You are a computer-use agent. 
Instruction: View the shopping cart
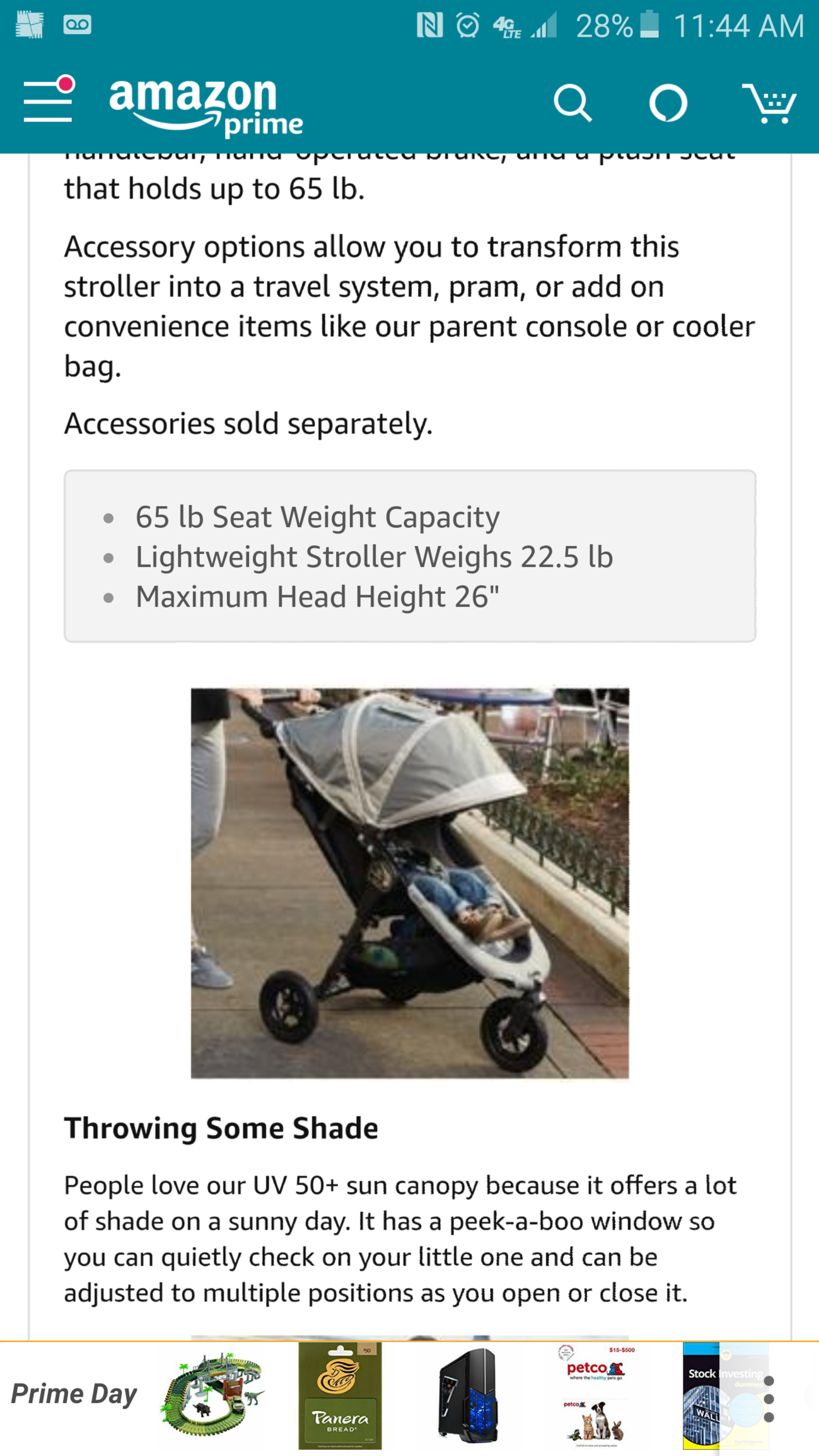pyautogui.click(x=769, y=103)
